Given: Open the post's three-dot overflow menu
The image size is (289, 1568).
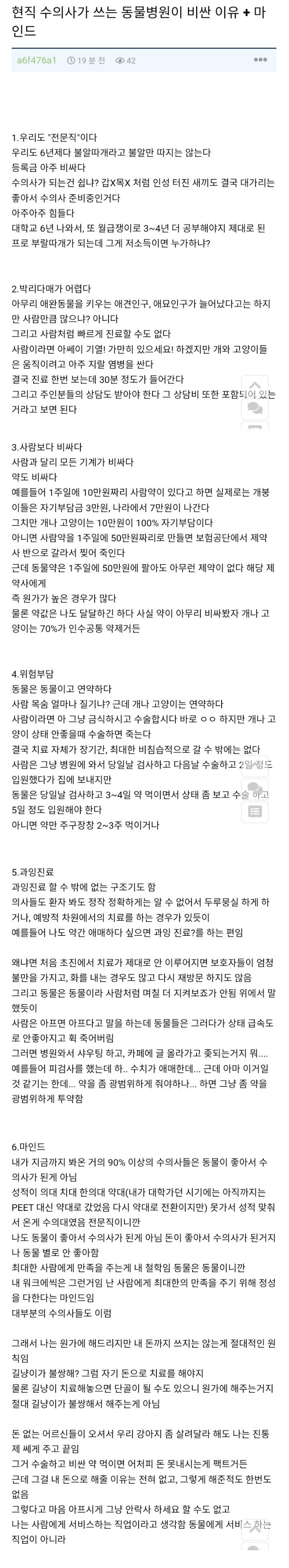Looking at the screenshot, I should pyautogui.click(x=260, y=60).
